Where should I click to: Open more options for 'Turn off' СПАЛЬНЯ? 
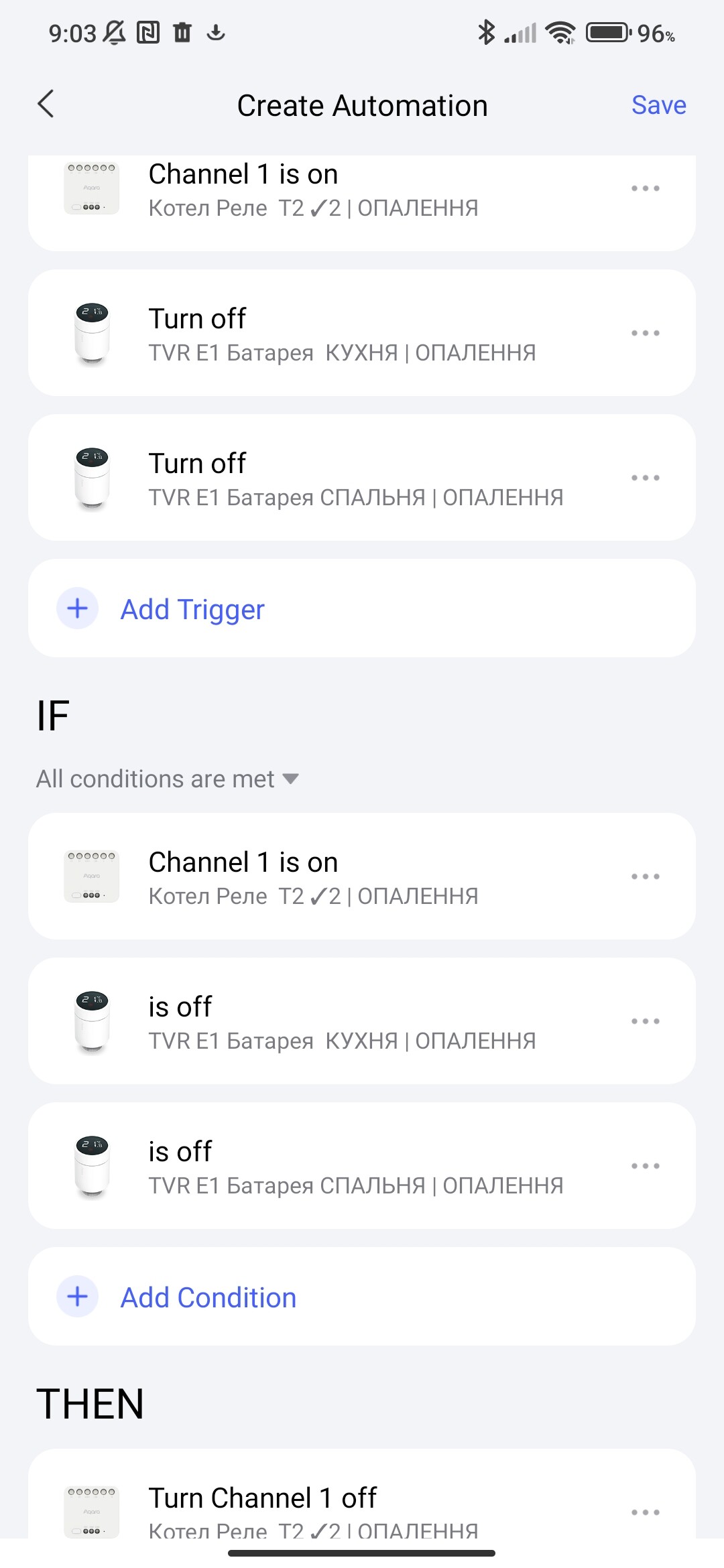pos(645,478)
